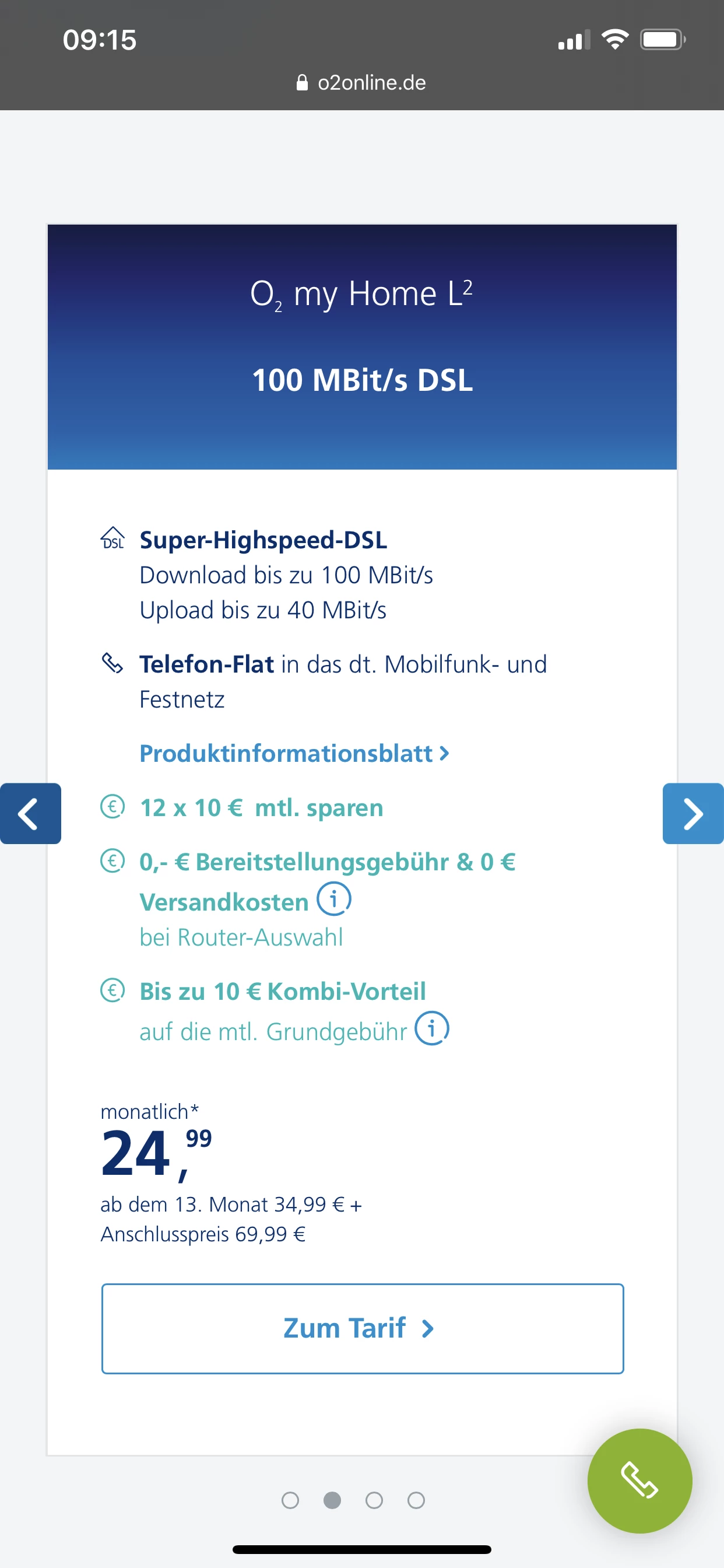724x1568 pixels.
Task: Open the info icon next to Versandkosten
Action: tap(333, 899)
